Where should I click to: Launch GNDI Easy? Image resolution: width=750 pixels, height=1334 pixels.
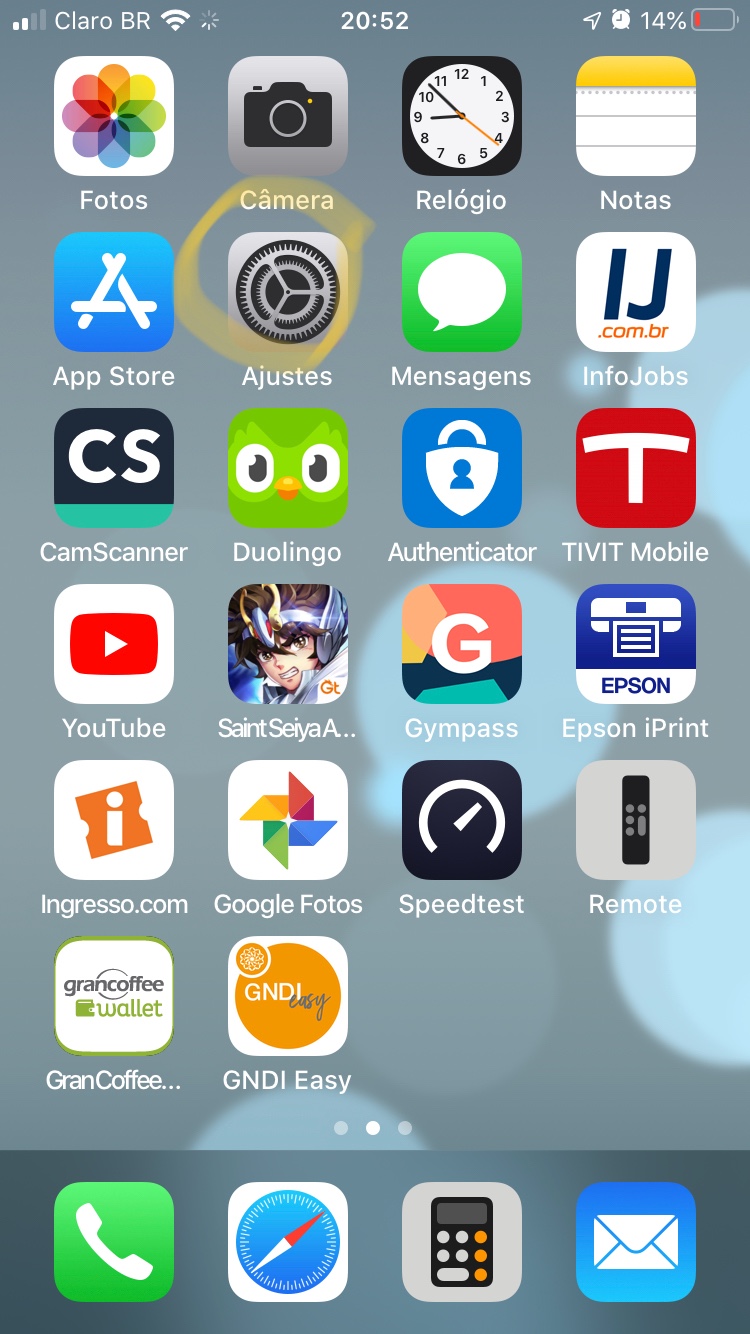pyautogui.click(x=288, y=996)
